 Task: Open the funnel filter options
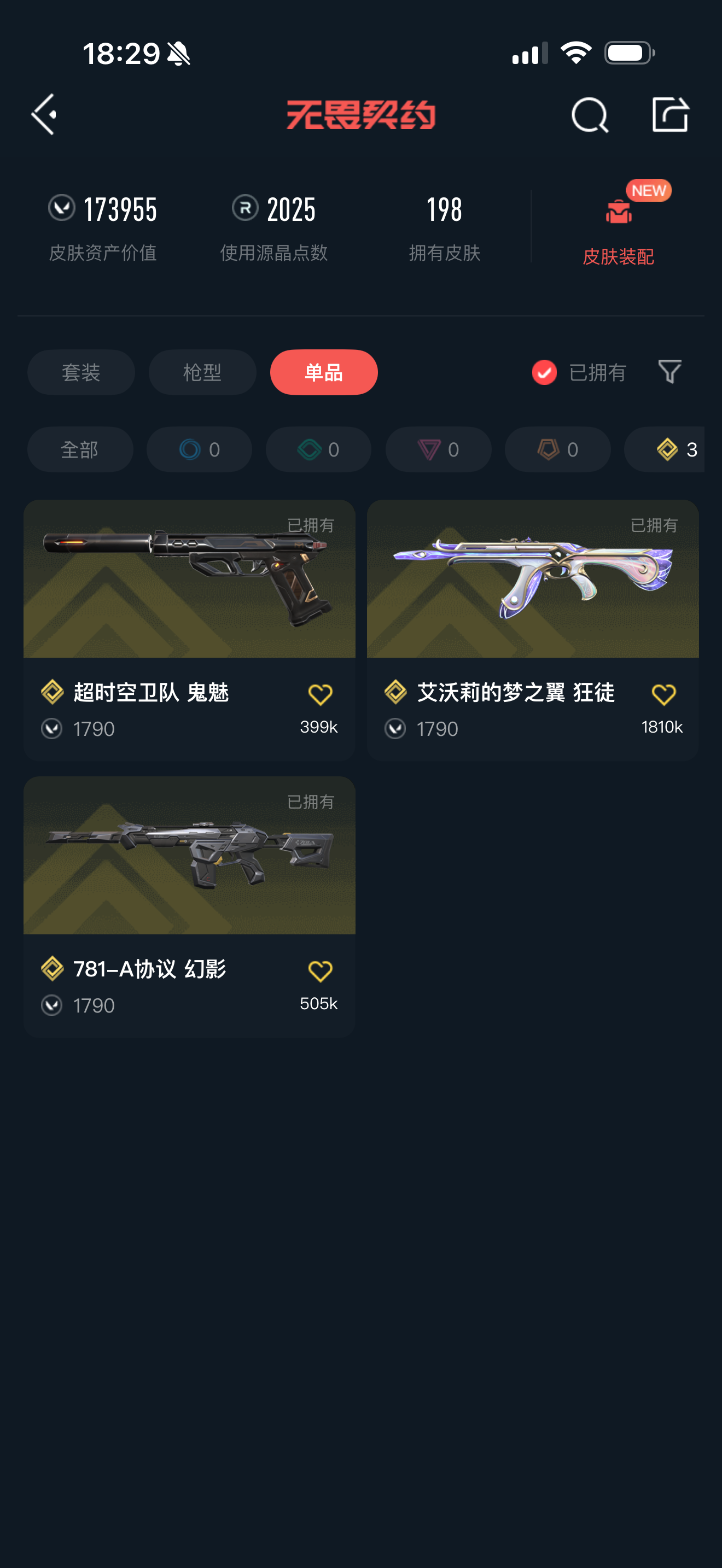click(669, 371)
